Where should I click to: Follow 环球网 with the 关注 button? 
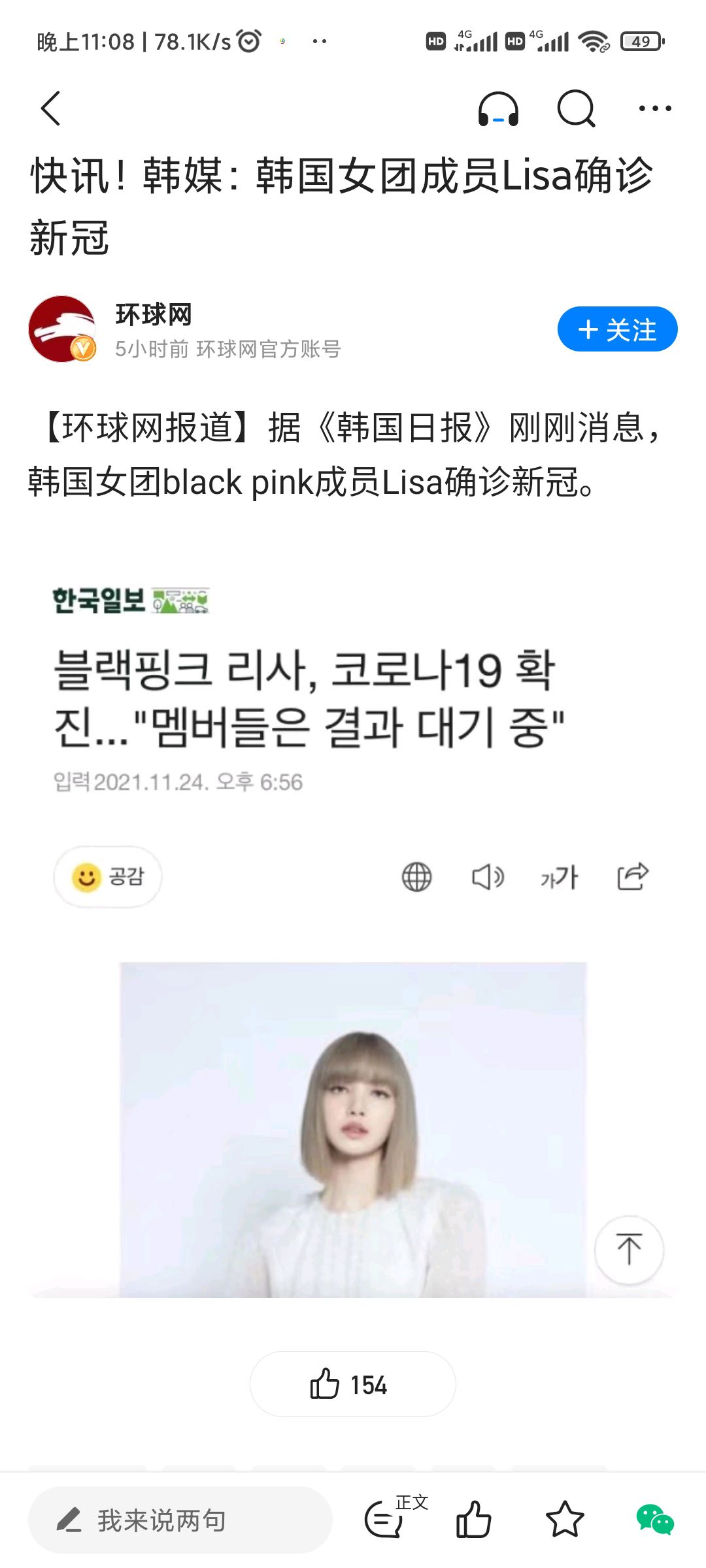point(616,329)
